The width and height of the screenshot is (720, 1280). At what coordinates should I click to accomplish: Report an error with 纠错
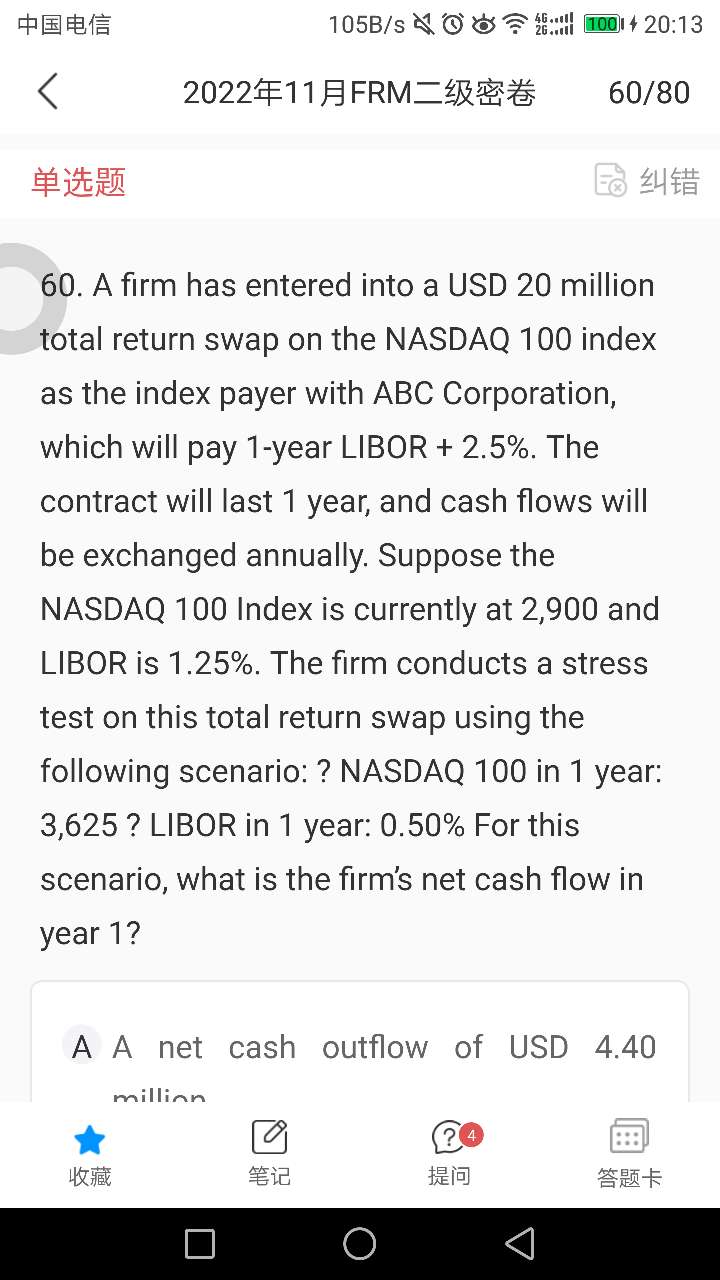(x=647, y=181)
